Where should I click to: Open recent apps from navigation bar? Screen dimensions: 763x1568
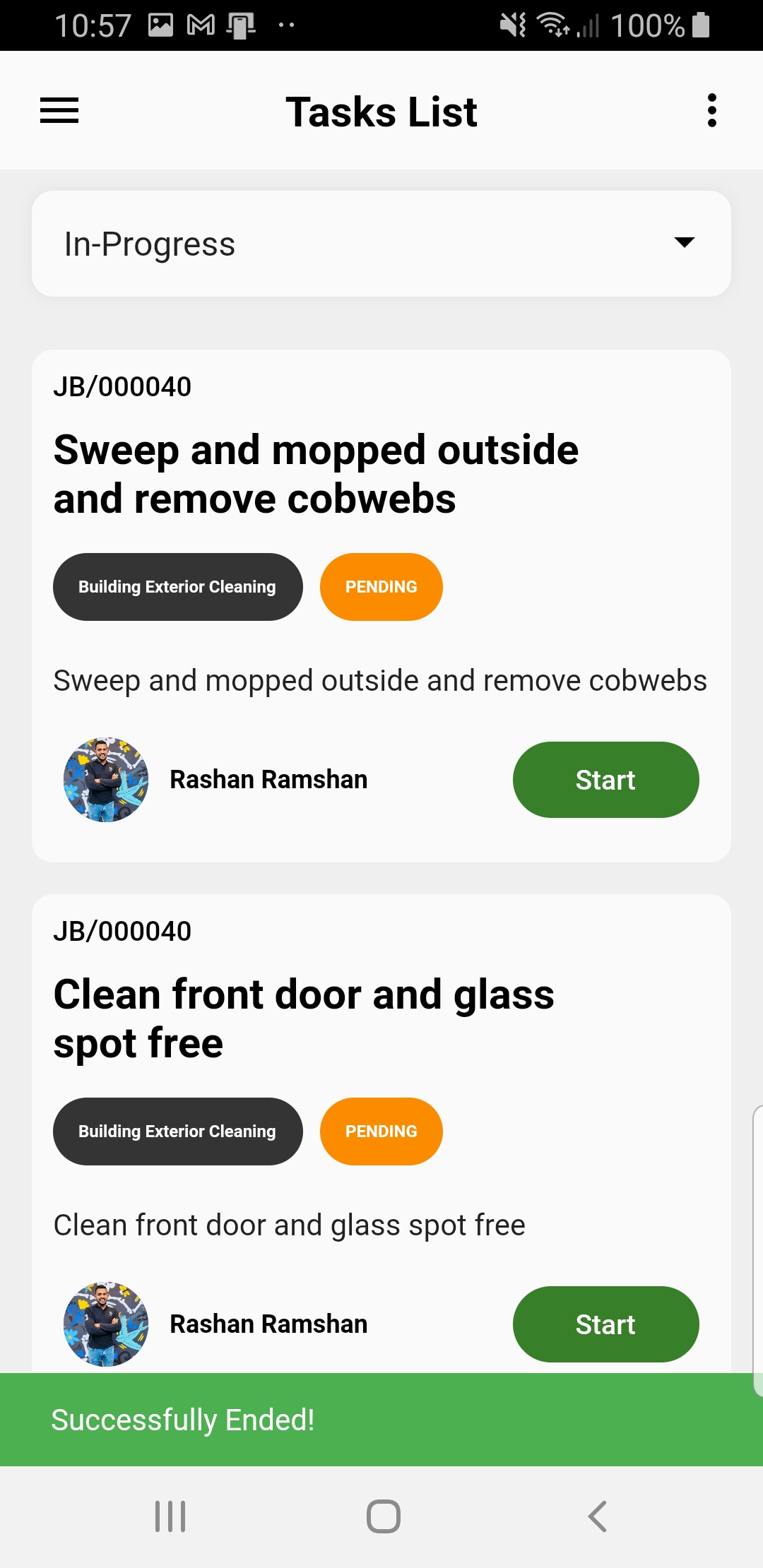point(170,1516)
